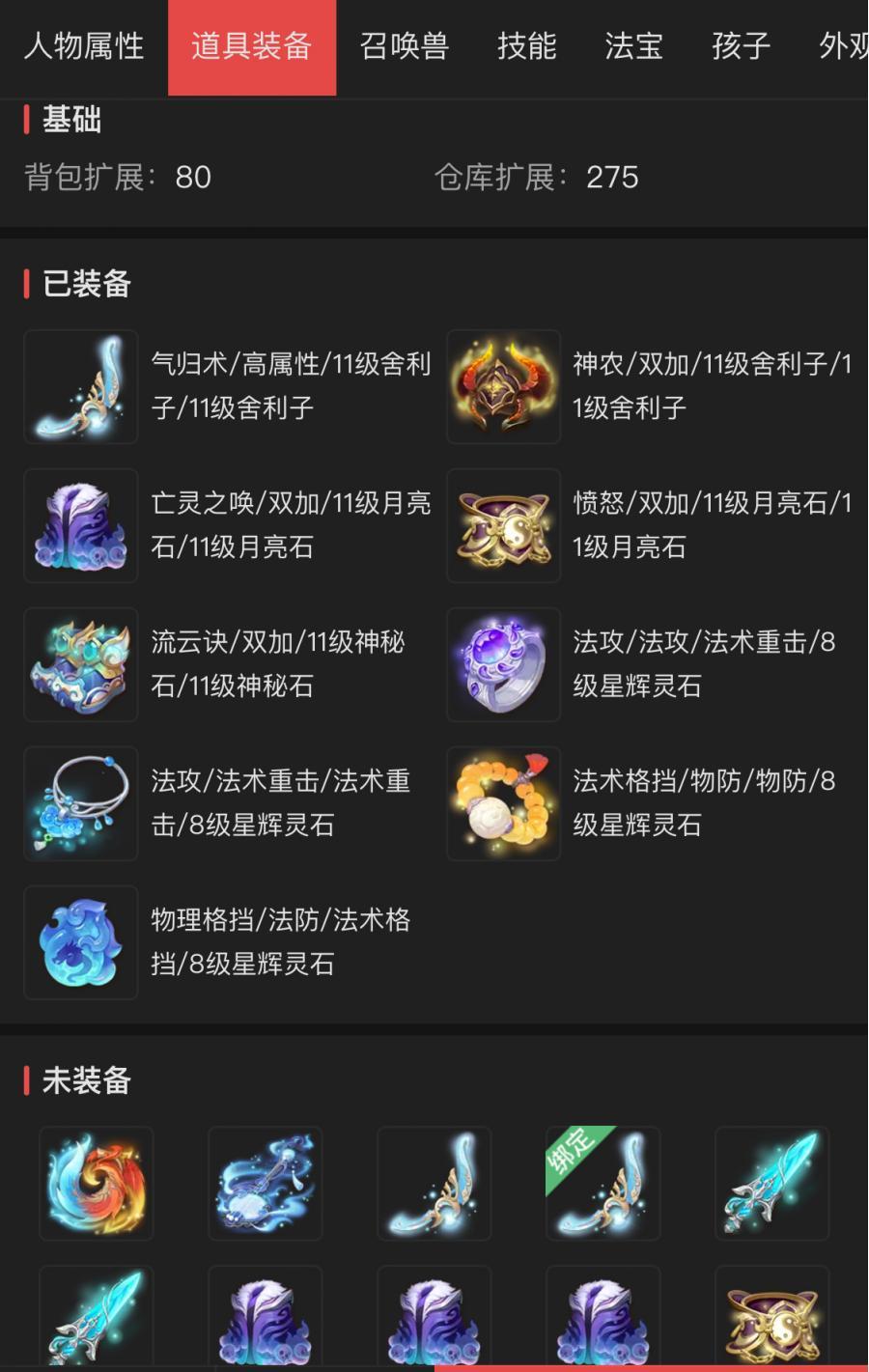Go to the 孩子 tab
This screenshot has width=869, height=1372.
(741, 46)
